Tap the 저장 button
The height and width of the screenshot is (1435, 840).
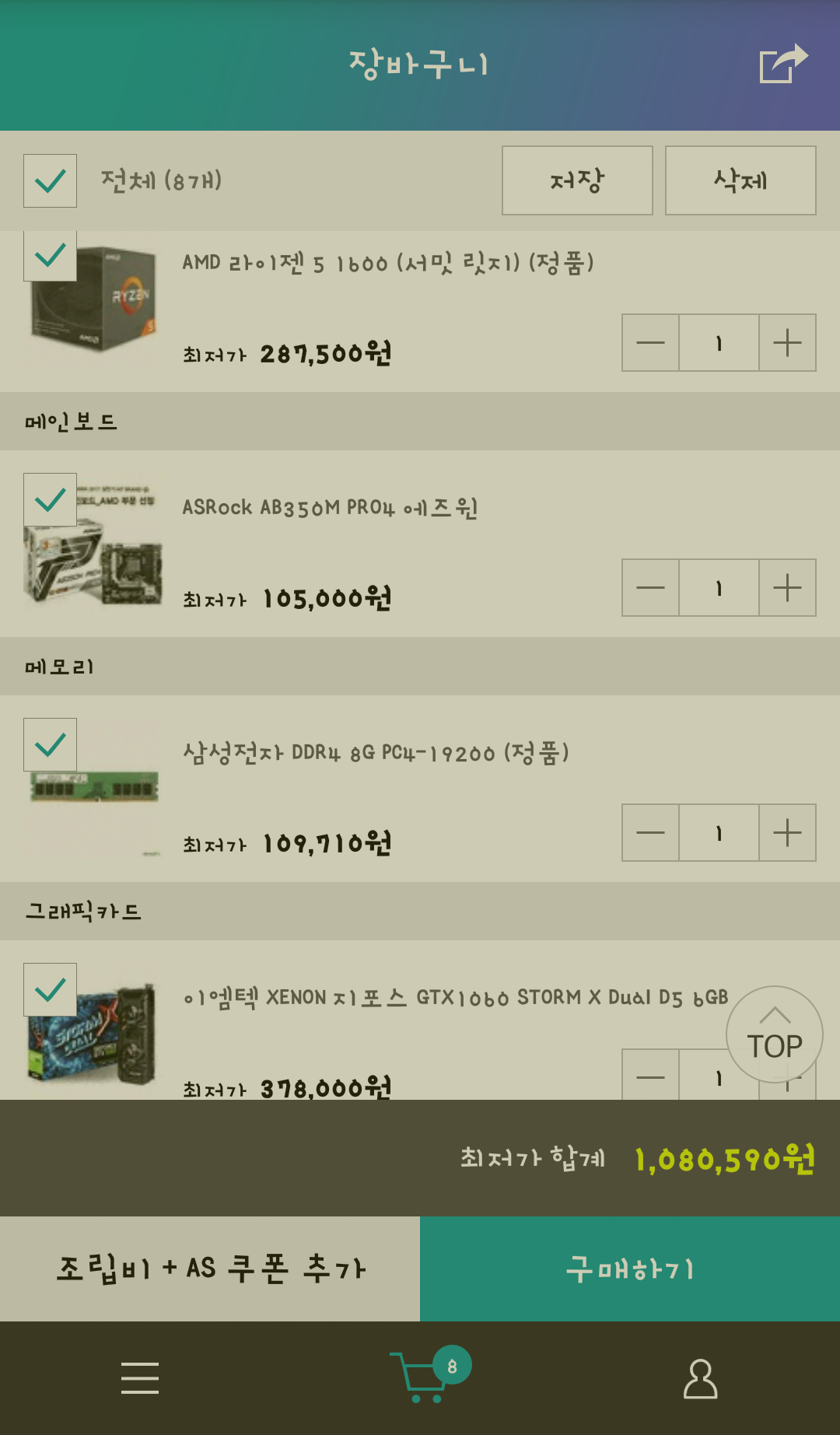click(577, 180)
